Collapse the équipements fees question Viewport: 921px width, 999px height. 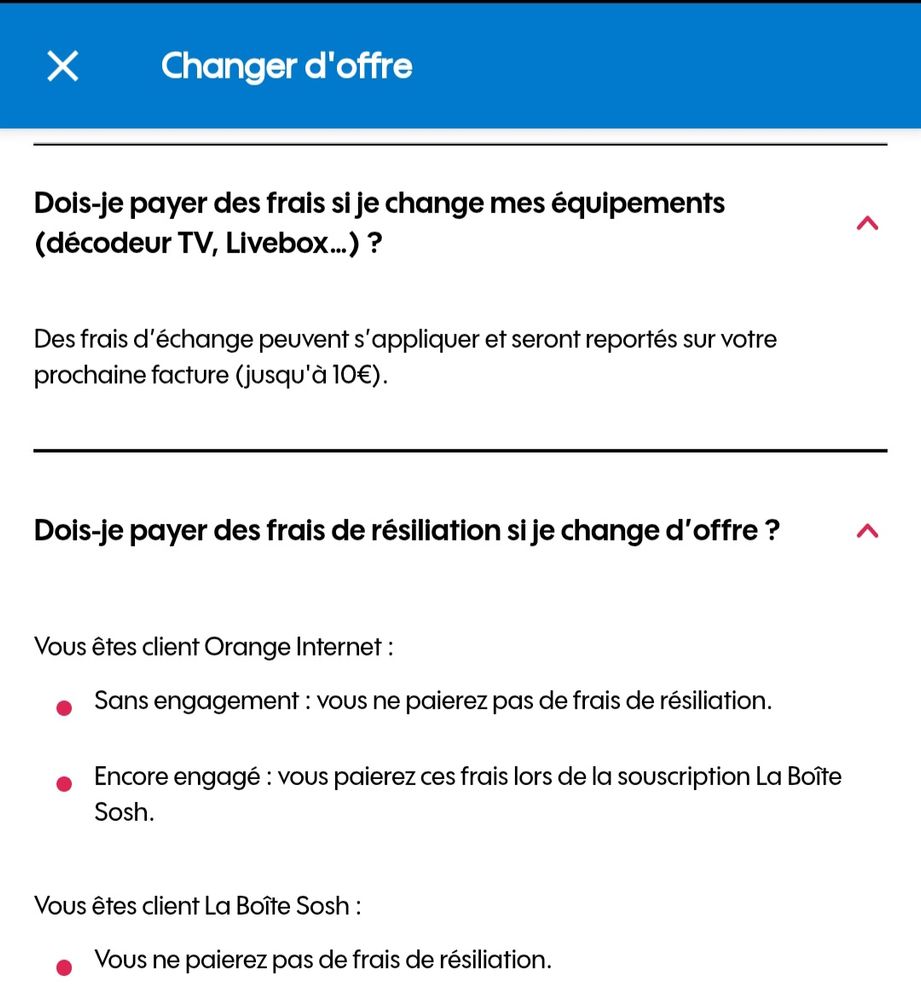(867, 224)
